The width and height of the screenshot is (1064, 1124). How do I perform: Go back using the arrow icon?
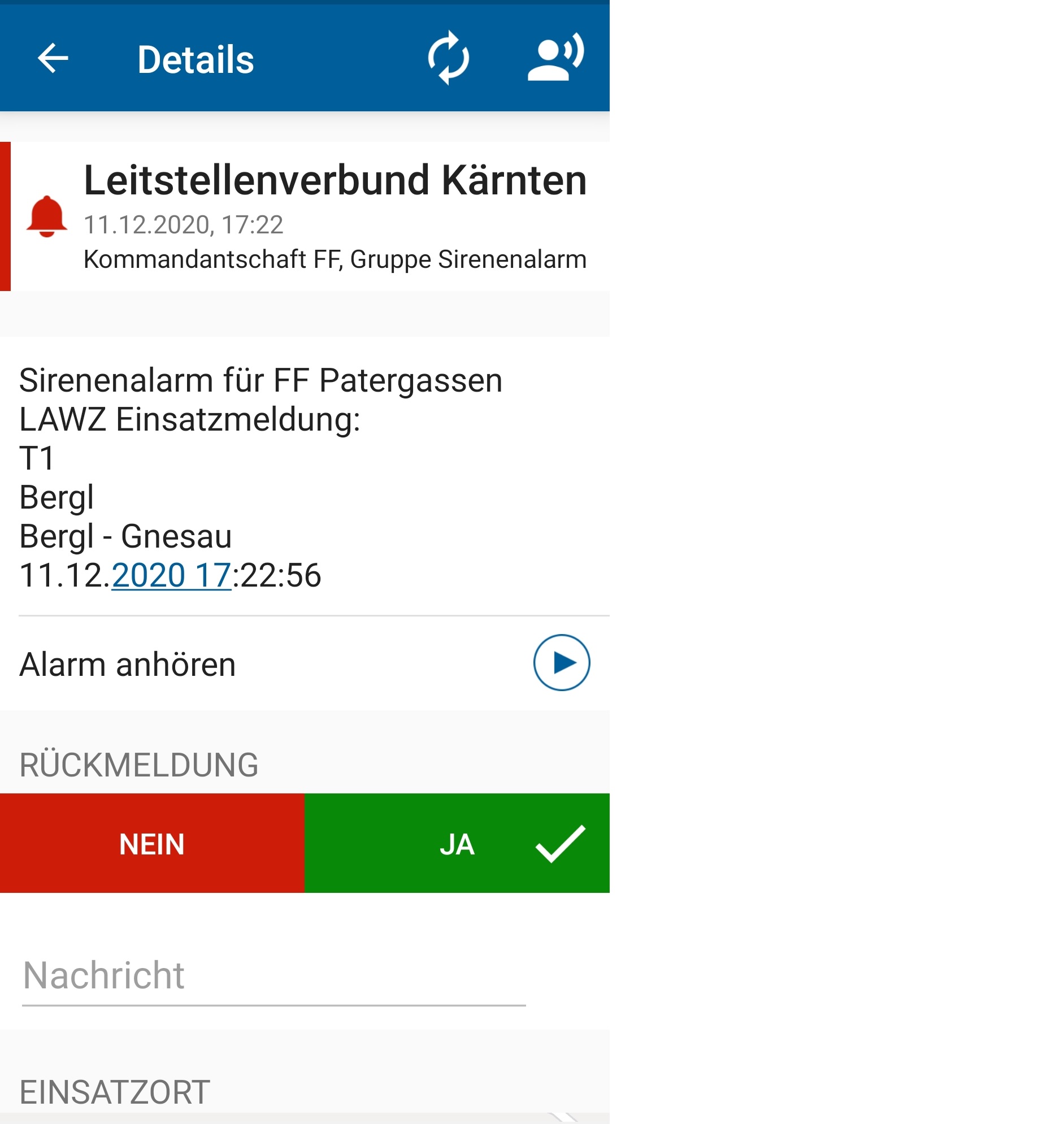pyautogui.click(x=53, y=58)
